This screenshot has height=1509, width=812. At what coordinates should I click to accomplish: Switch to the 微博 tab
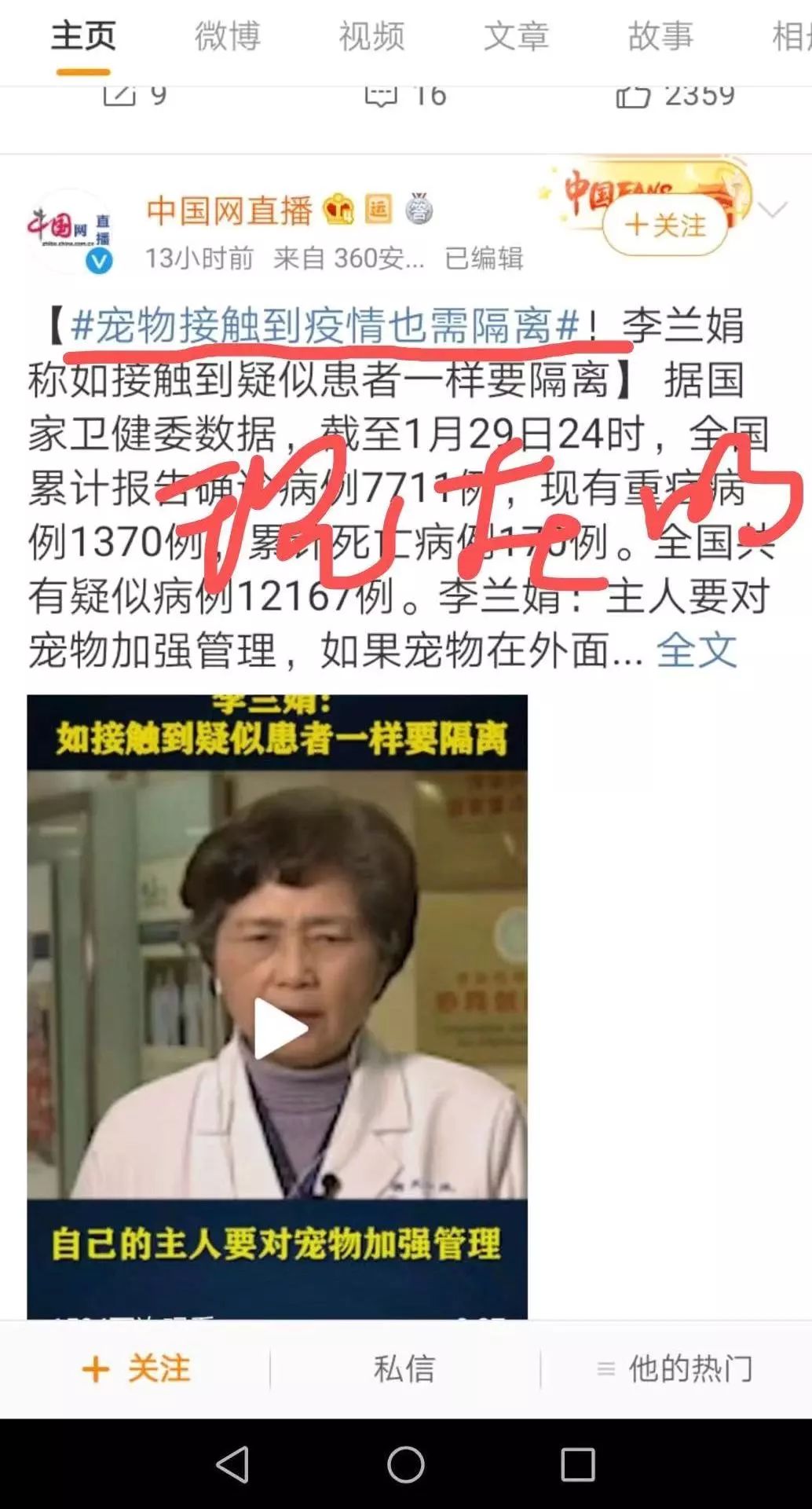coord(227,37)
